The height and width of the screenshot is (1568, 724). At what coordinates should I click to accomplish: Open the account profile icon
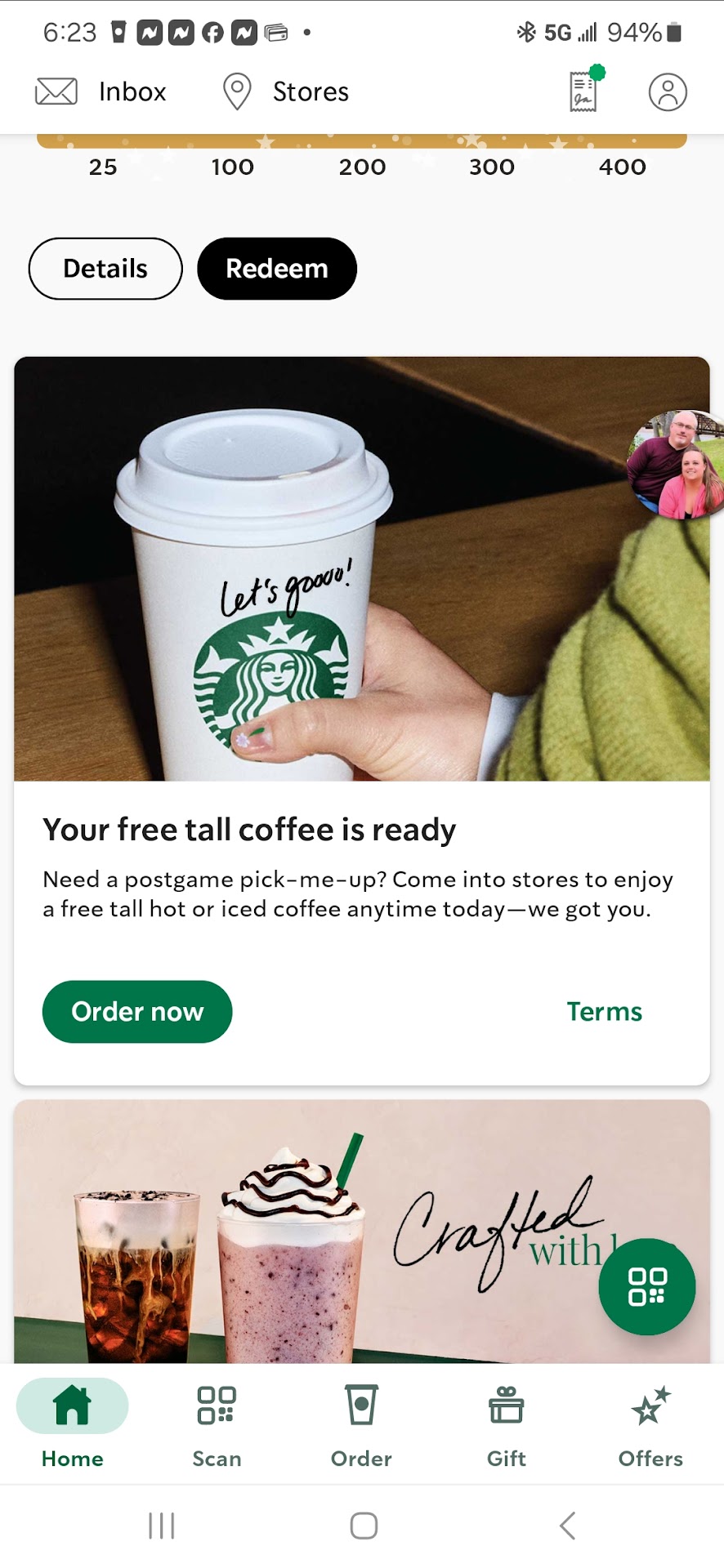point(668,91)
